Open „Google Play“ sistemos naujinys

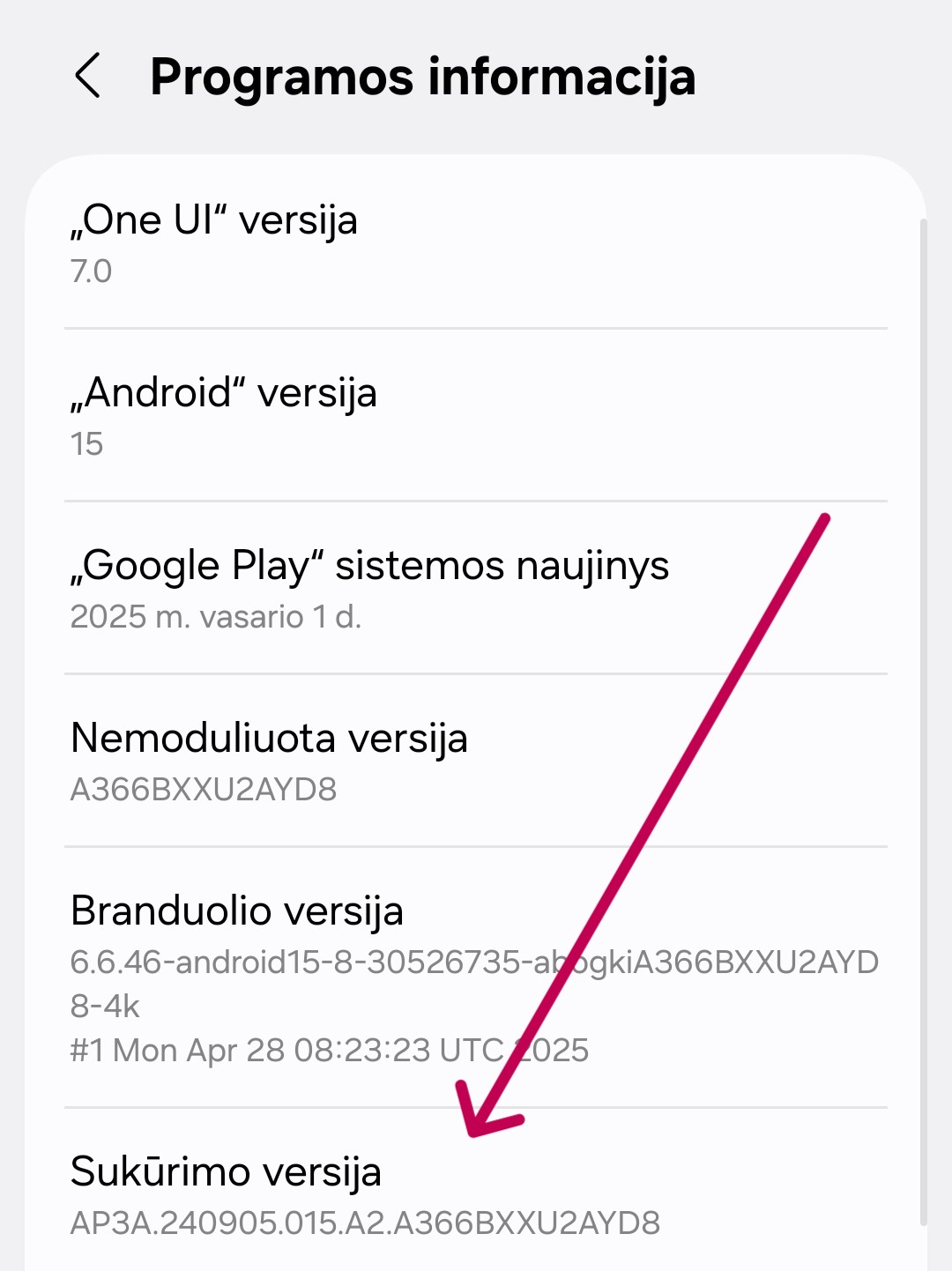[476, 589]
